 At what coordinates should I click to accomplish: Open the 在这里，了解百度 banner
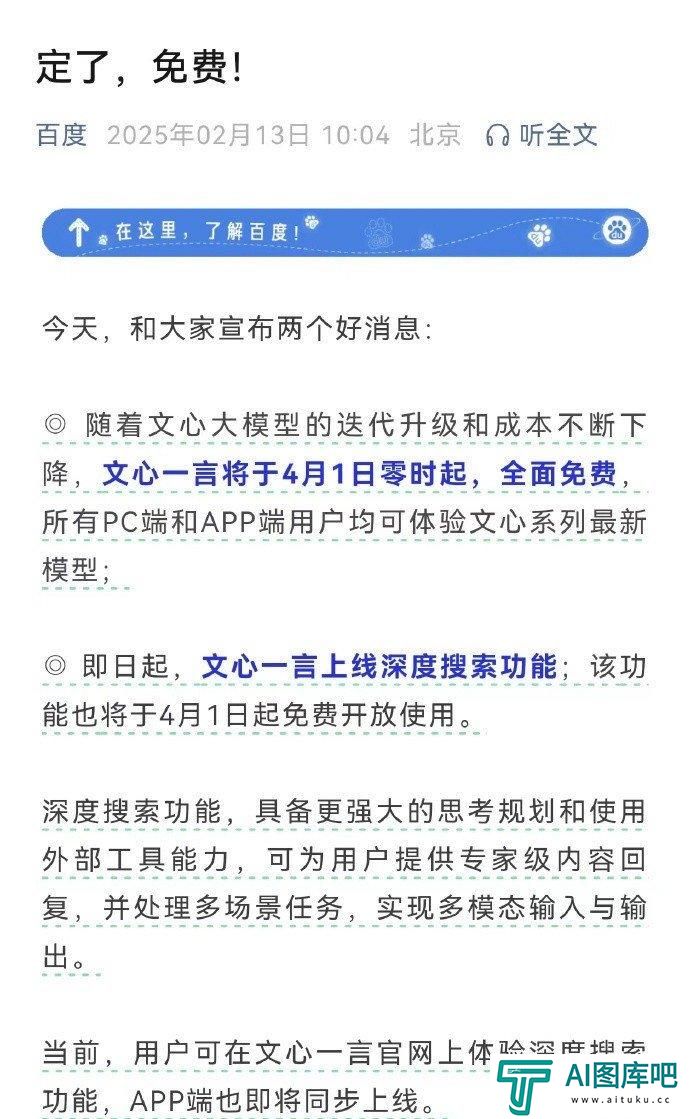344,233
